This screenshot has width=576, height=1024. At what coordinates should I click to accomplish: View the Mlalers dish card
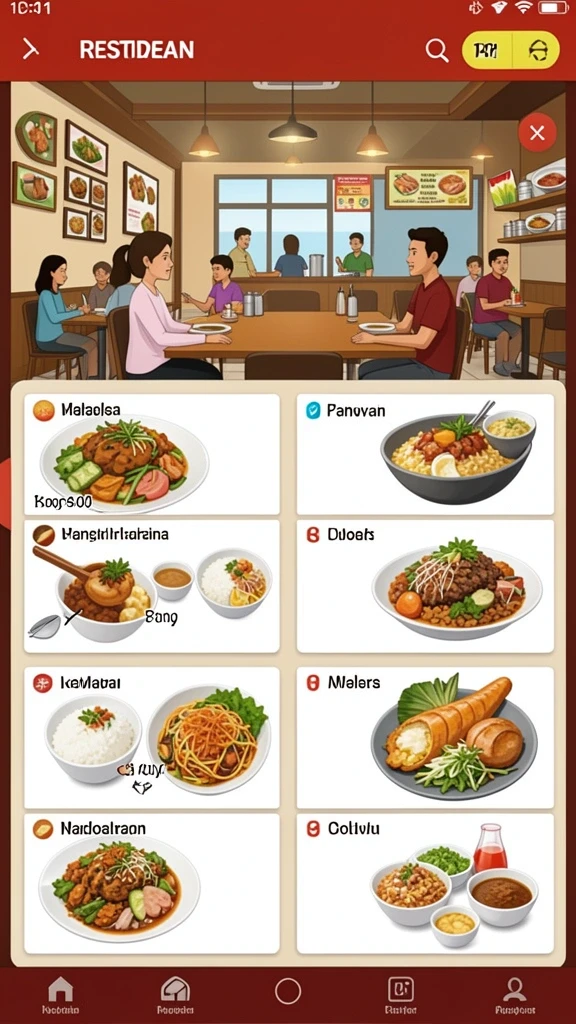click(425, 737)
